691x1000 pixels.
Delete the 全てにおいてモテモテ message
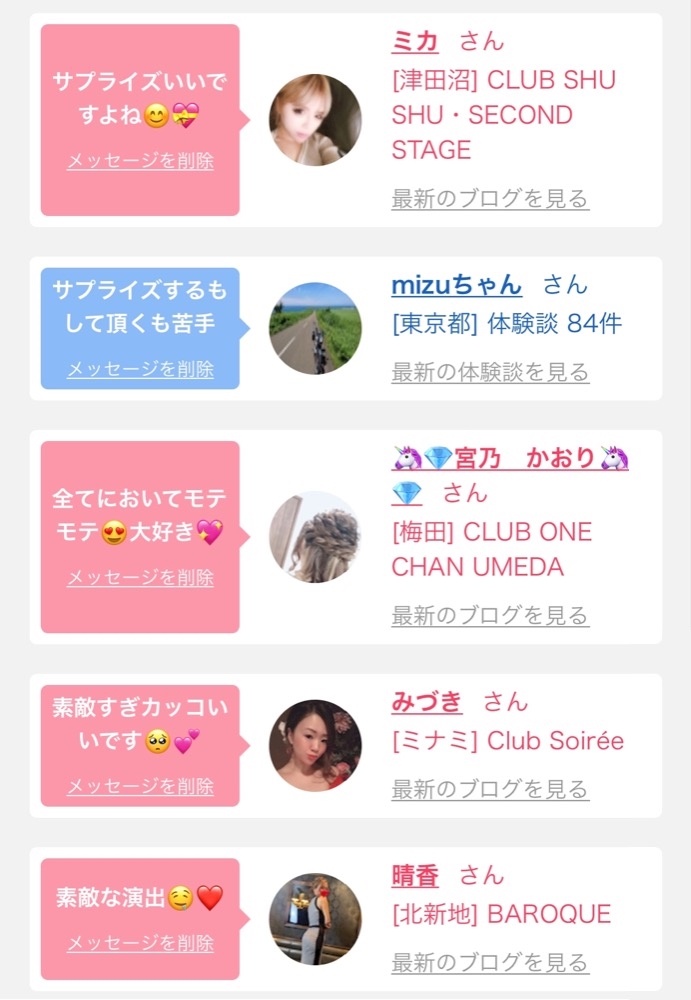[x=140, y=578]
